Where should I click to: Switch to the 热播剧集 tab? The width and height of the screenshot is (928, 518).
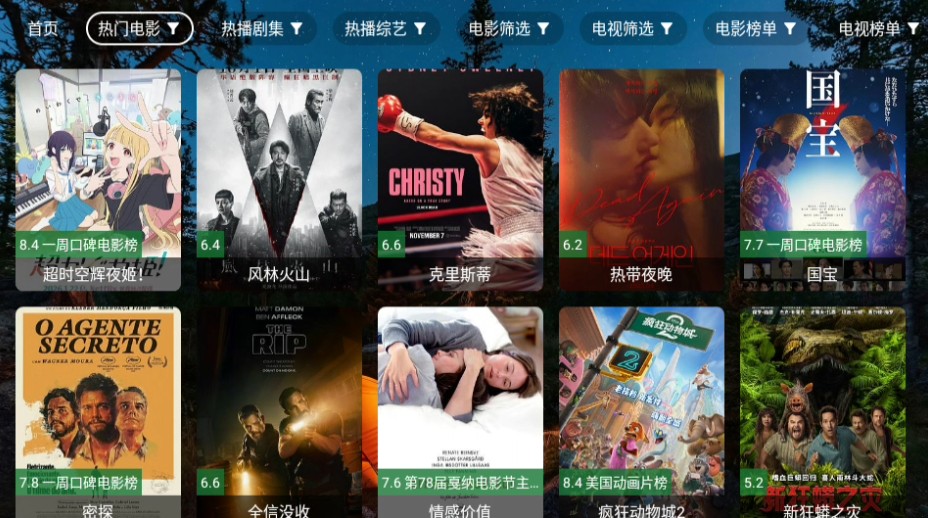(263, 29)
